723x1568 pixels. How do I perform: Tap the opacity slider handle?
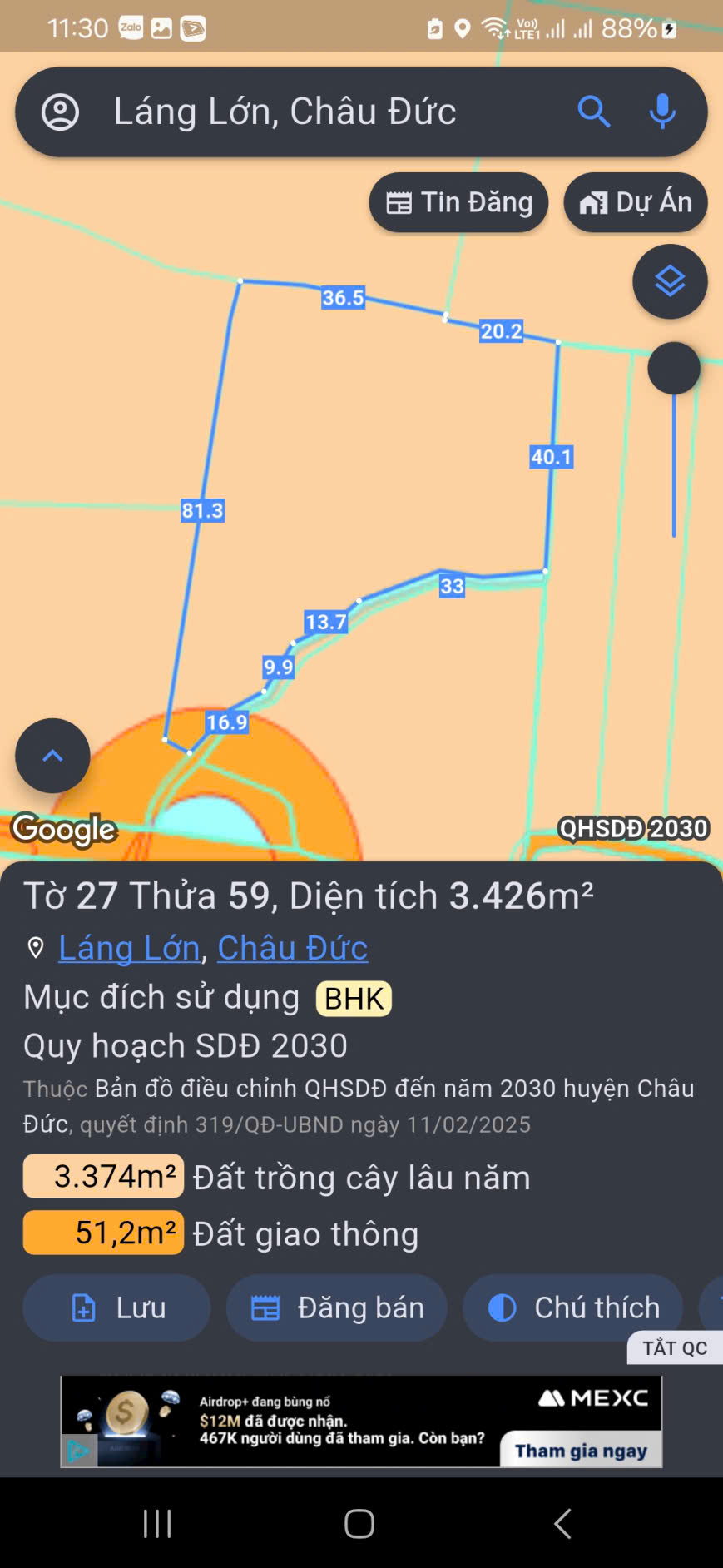(674, 368)
